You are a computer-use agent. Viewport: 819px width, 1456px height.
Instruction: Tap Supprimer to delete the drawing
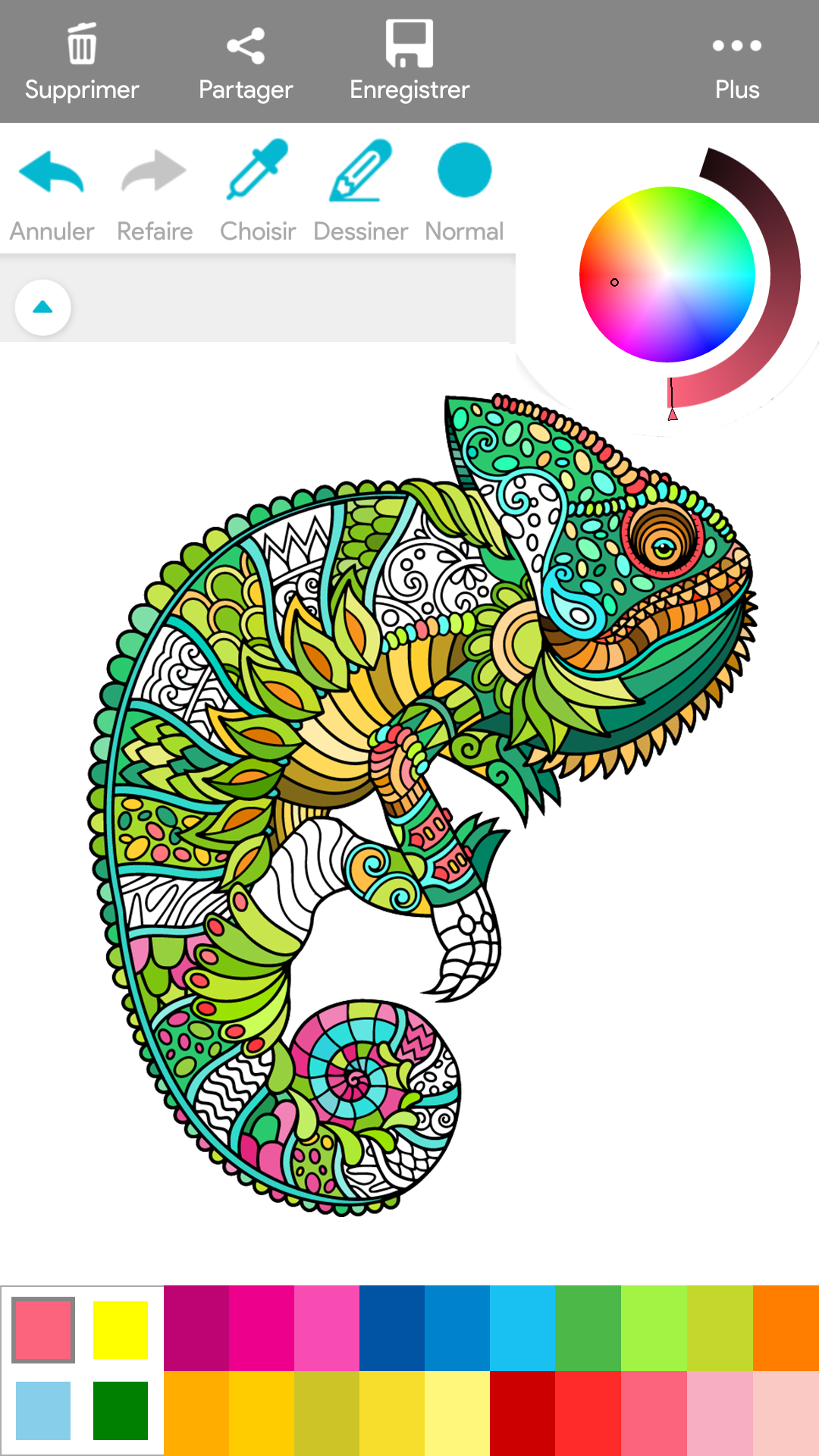(x=82, y=62)
